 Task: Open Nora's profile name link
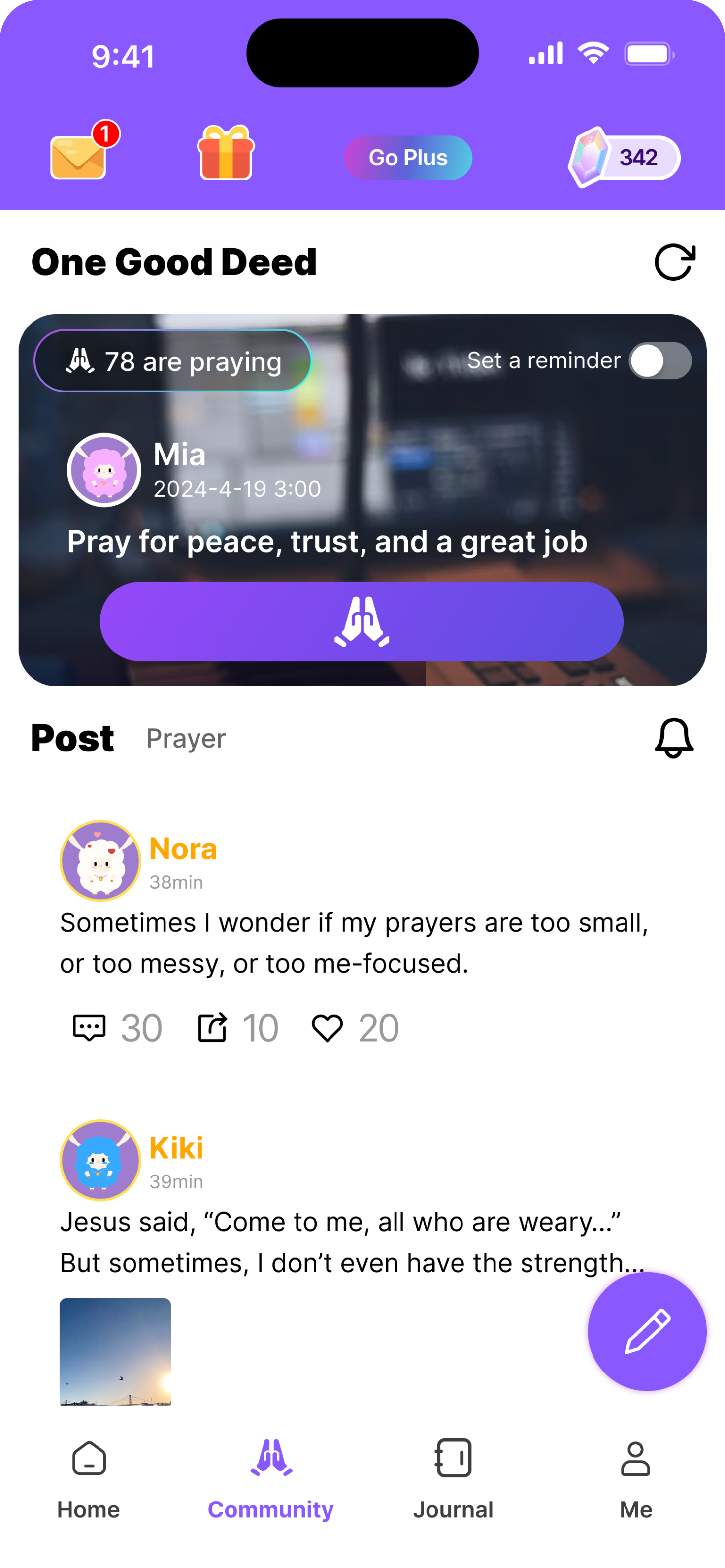point(183,848)
